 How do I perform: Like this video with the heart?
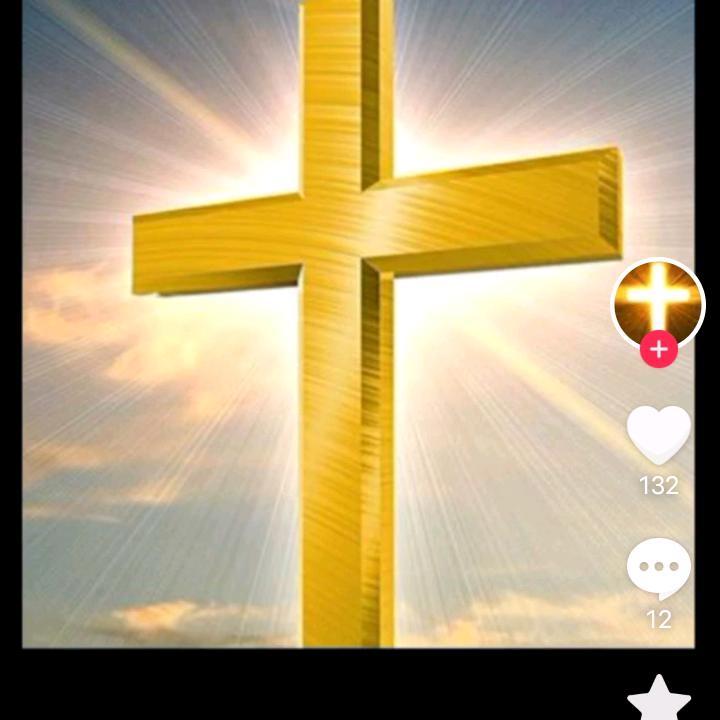[x=658, y=436]
